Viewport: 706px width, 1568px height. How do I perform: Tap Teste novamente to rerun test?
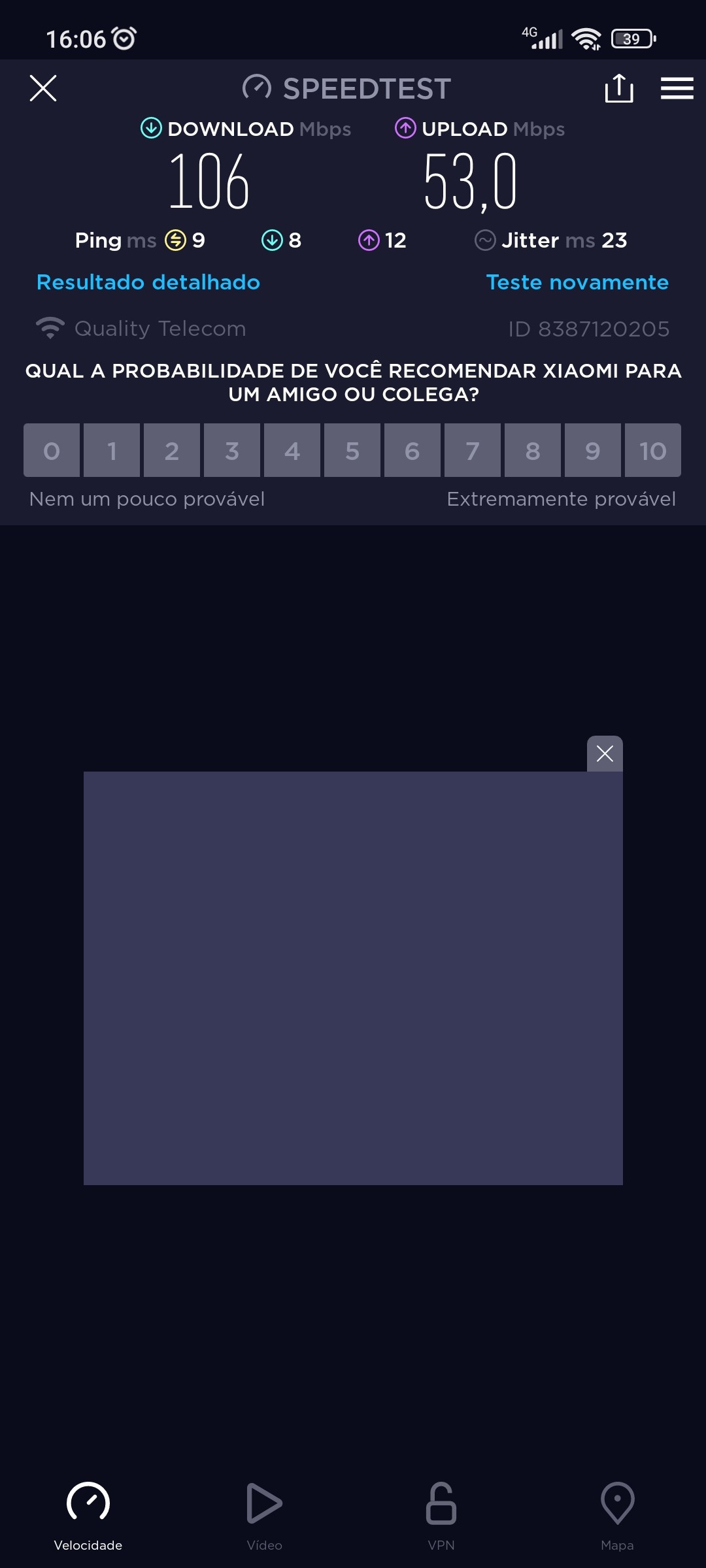click(577, 282)
